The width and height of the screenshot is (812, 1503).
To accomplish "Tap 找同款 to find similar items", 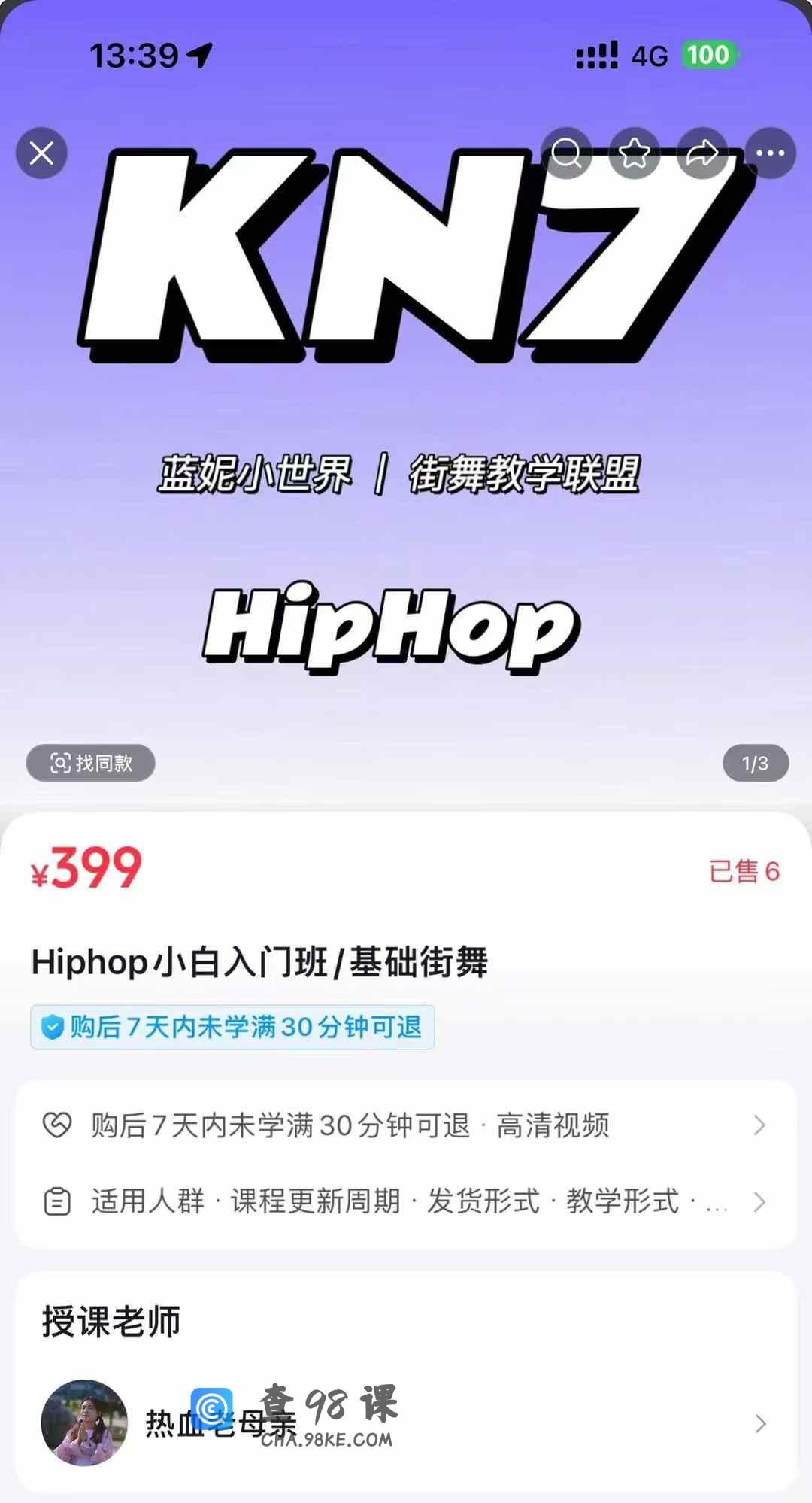I will click(x=91, y=763).
